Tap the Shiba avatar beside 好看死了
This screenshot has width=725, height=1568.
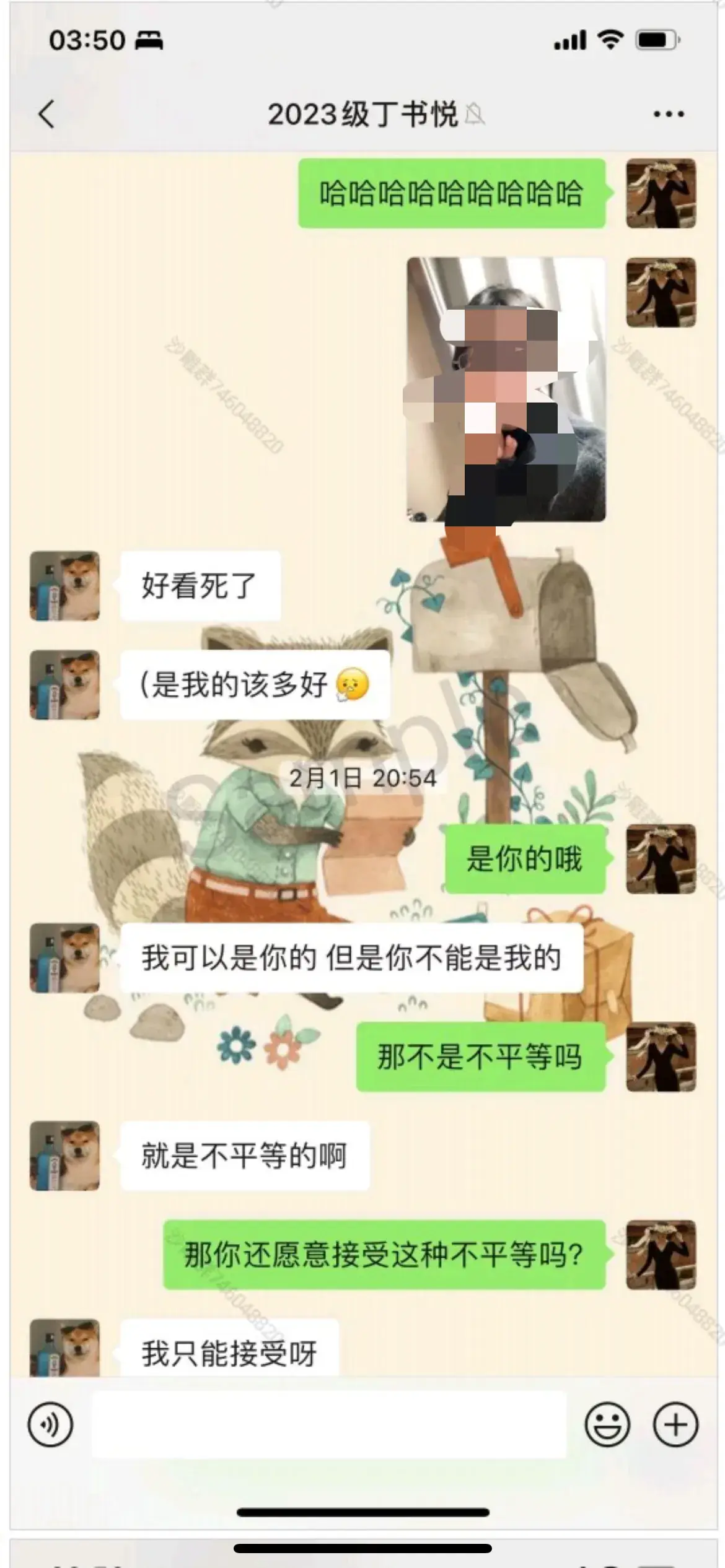pos(65,586)
